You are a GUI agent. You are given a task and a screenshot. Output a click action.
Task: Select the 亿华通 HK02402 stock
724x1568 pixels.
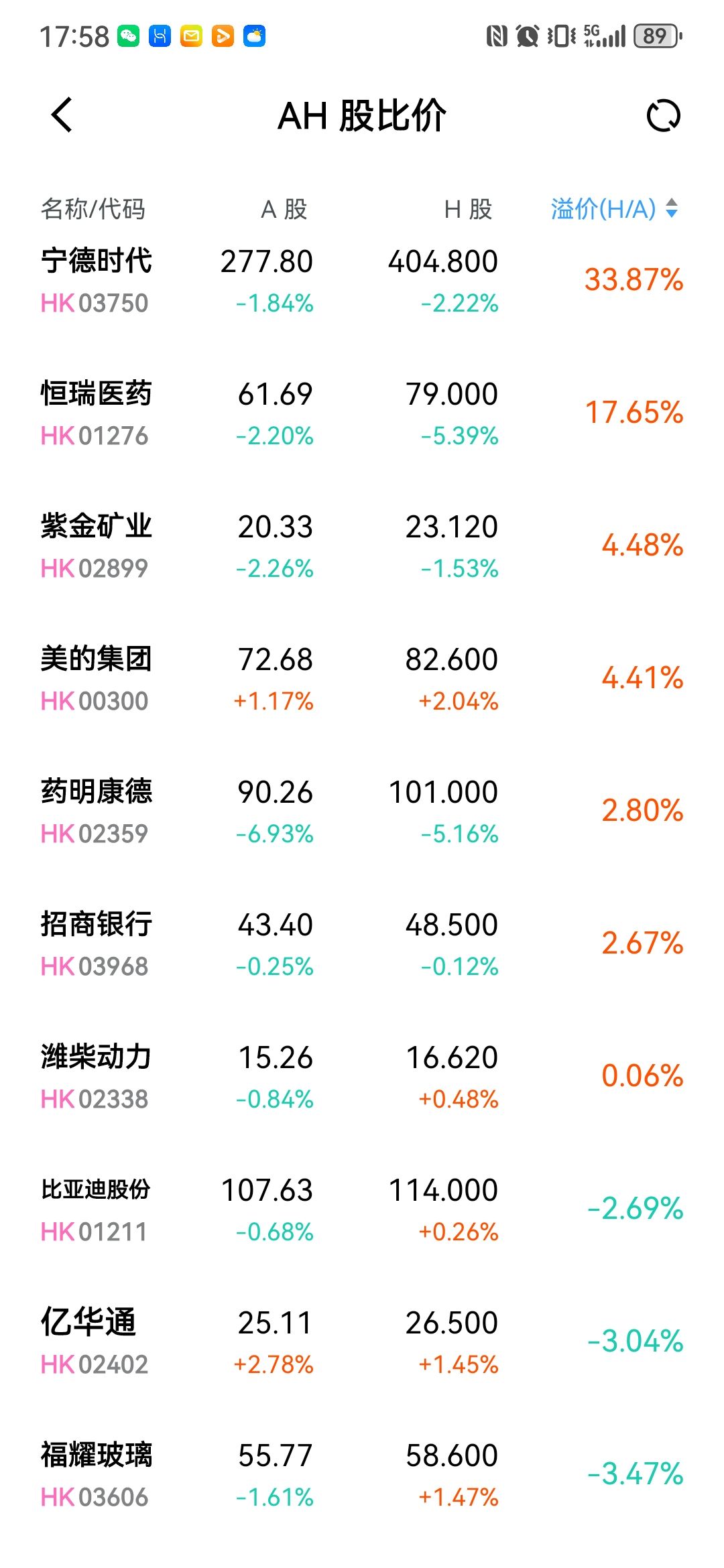[x=362, y=1343]
